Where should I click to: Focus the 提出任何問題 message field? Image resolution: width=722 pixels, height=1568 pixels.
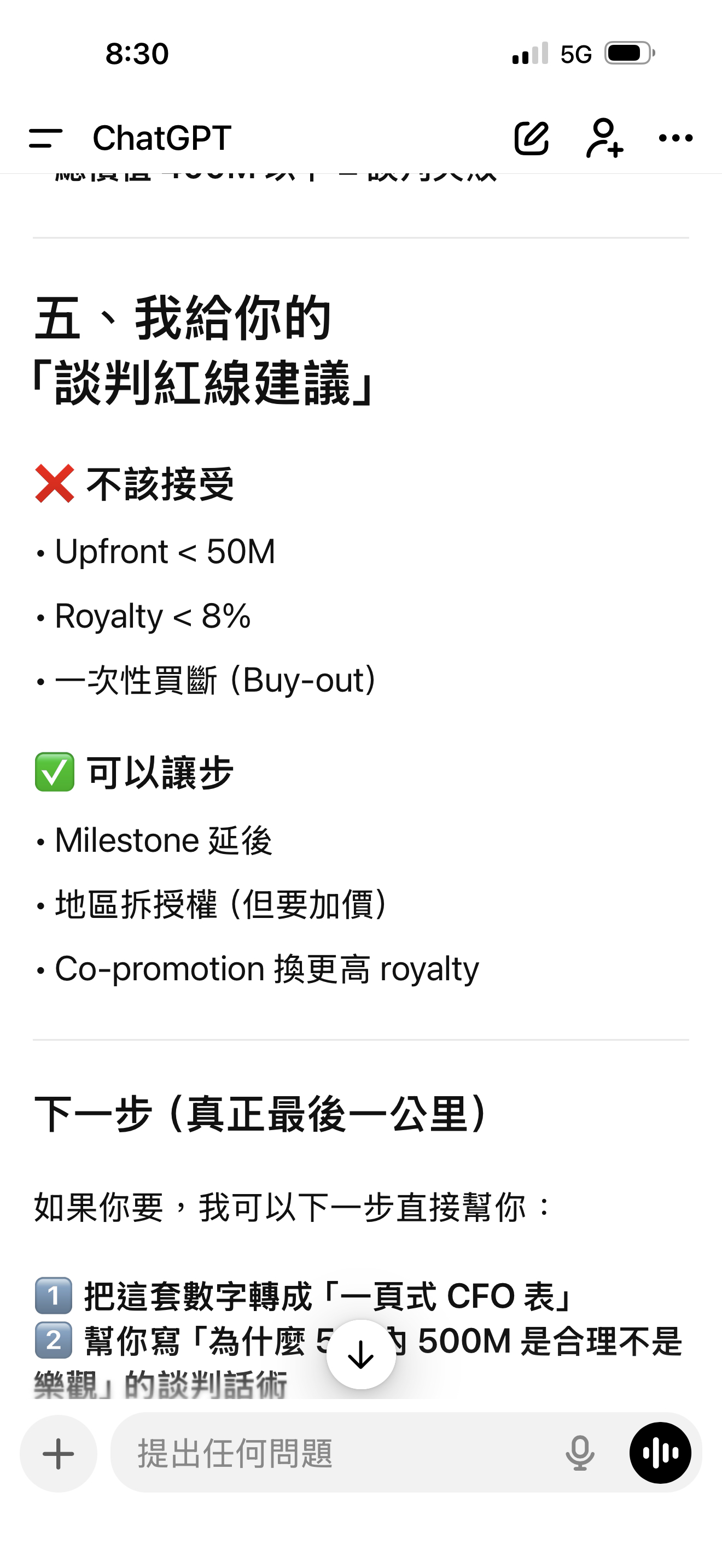click(x=341, y=1454)
